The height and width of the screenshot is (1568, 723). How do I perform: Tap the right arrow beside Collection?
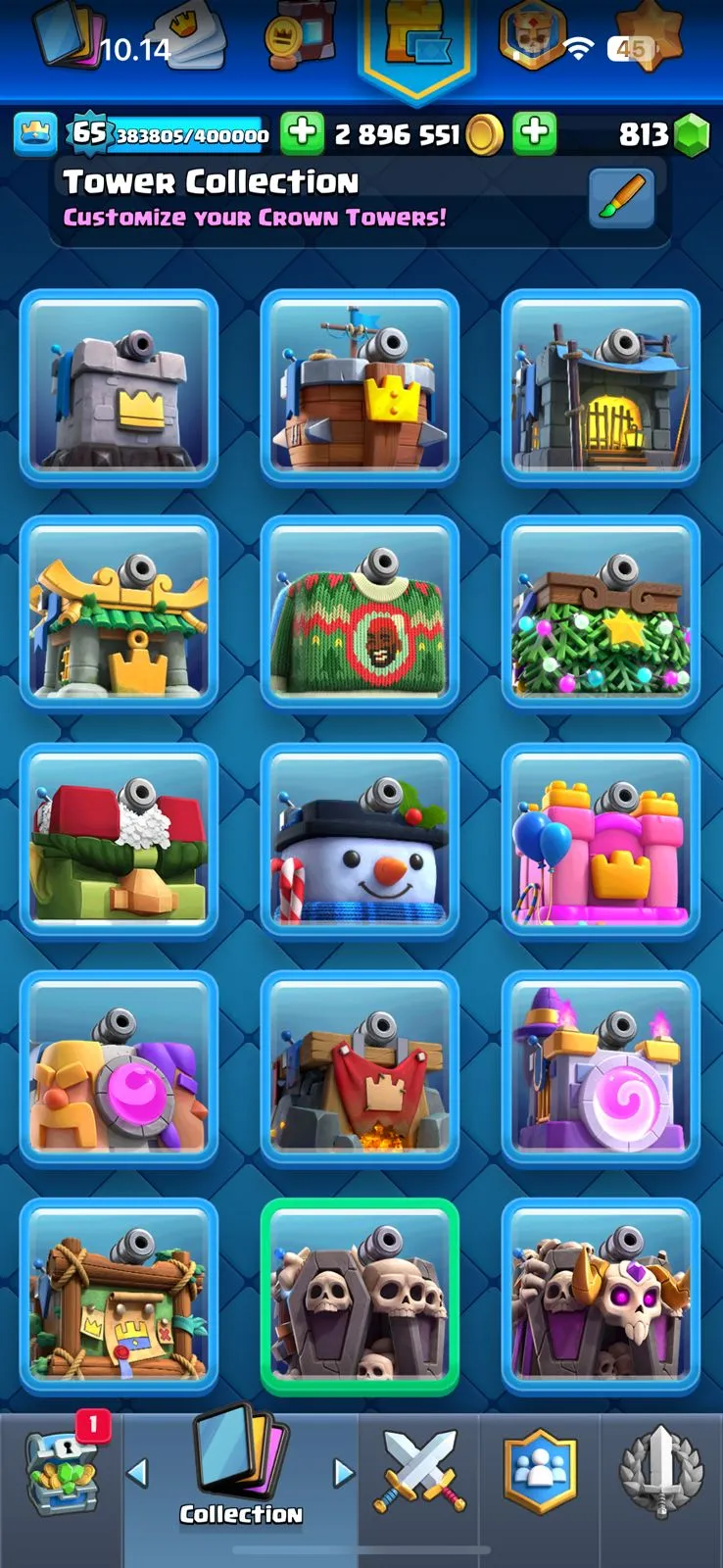343,1472
